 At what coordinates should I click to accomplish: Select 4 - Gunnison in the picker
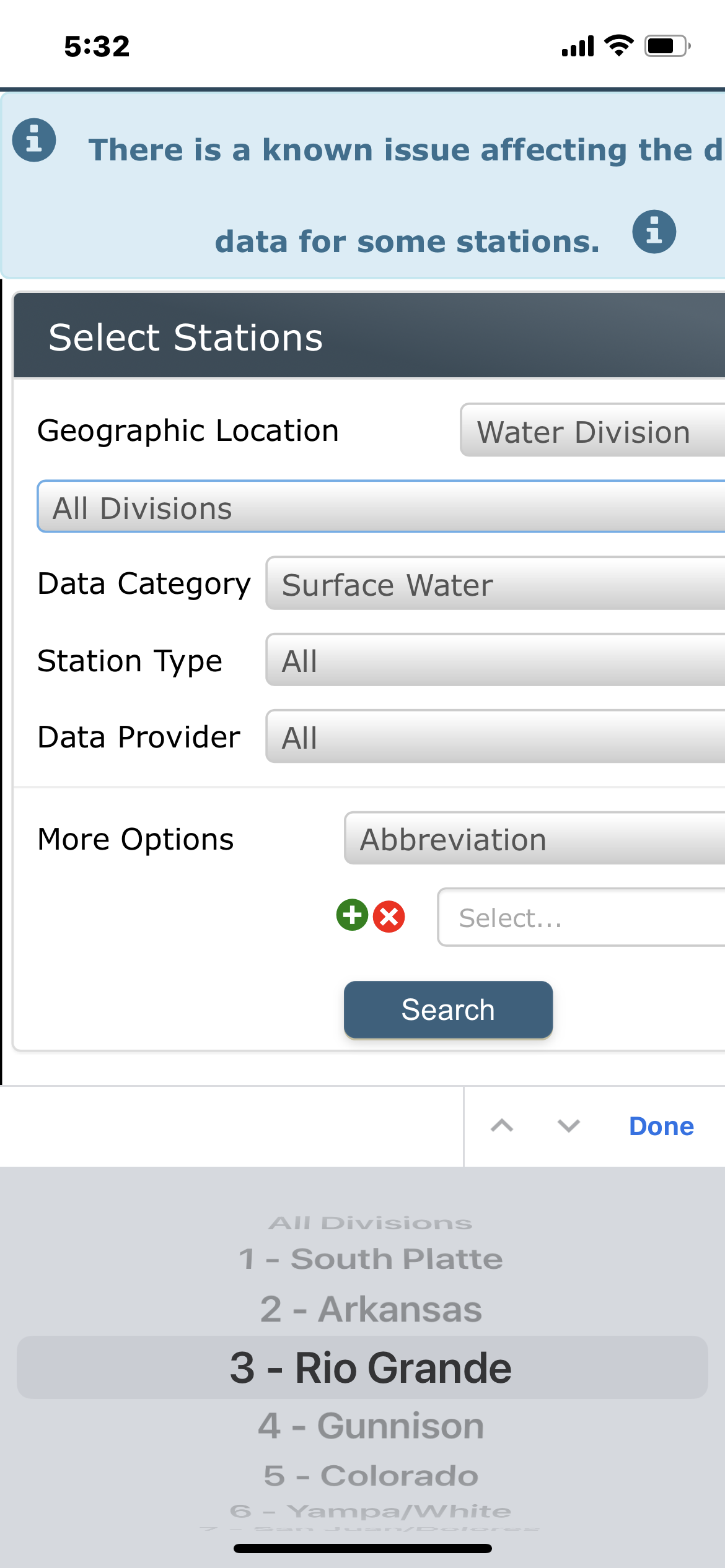(x=370, y=1424)
